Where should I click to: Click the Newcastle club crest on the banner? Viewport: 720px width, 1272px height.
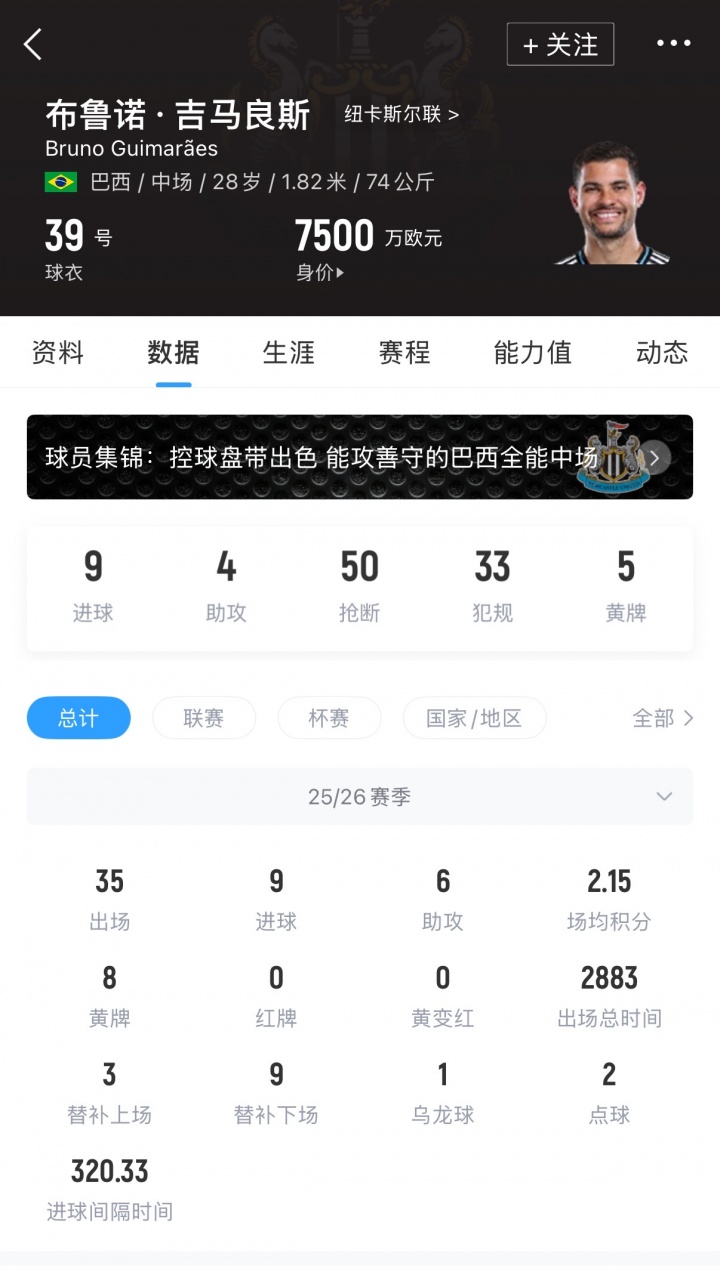coord(613,458)
